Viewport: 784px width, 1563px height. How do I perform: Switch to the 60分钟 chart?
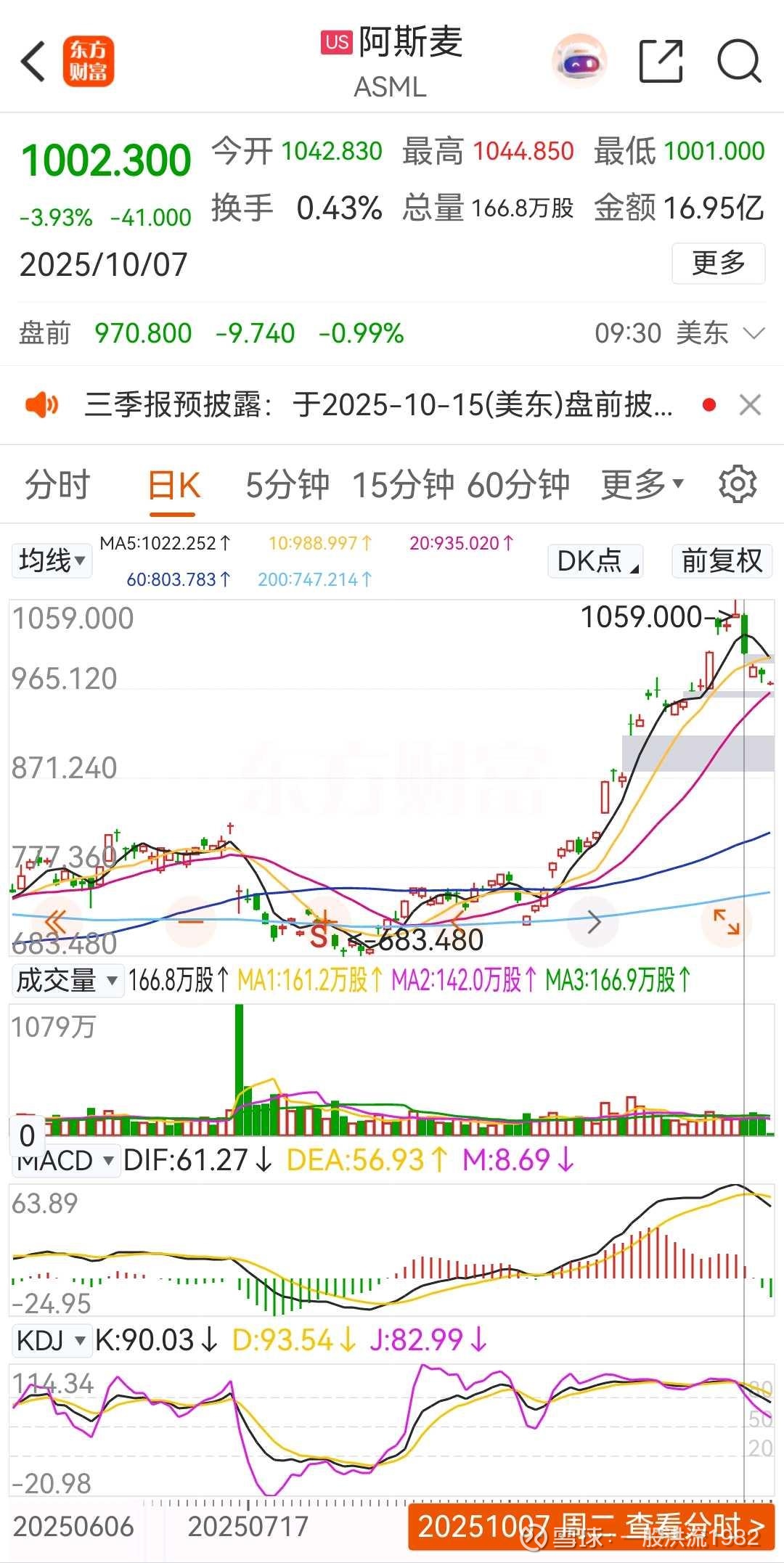click(518, 484)
